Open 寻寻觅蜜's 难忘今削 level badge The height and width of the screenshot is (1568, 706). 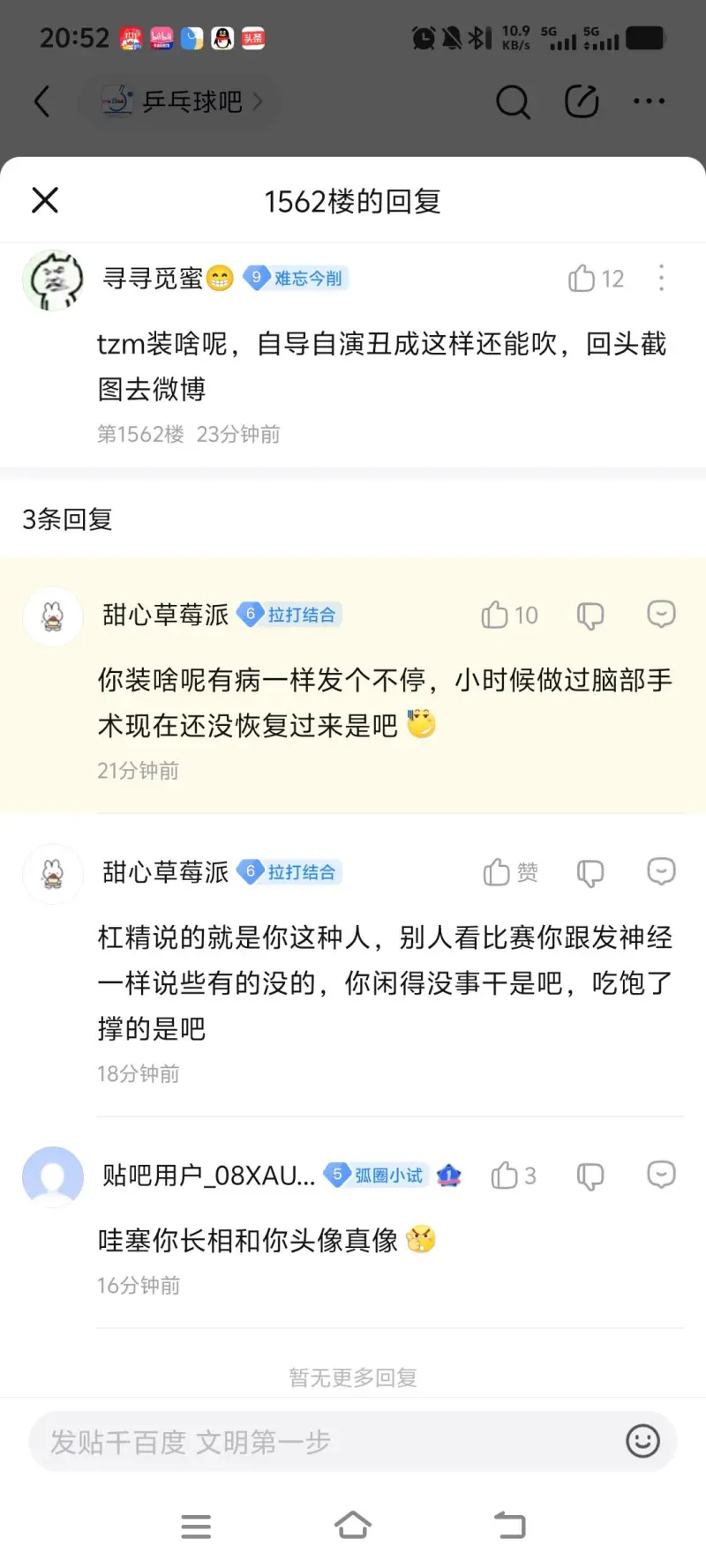point(296,279)
